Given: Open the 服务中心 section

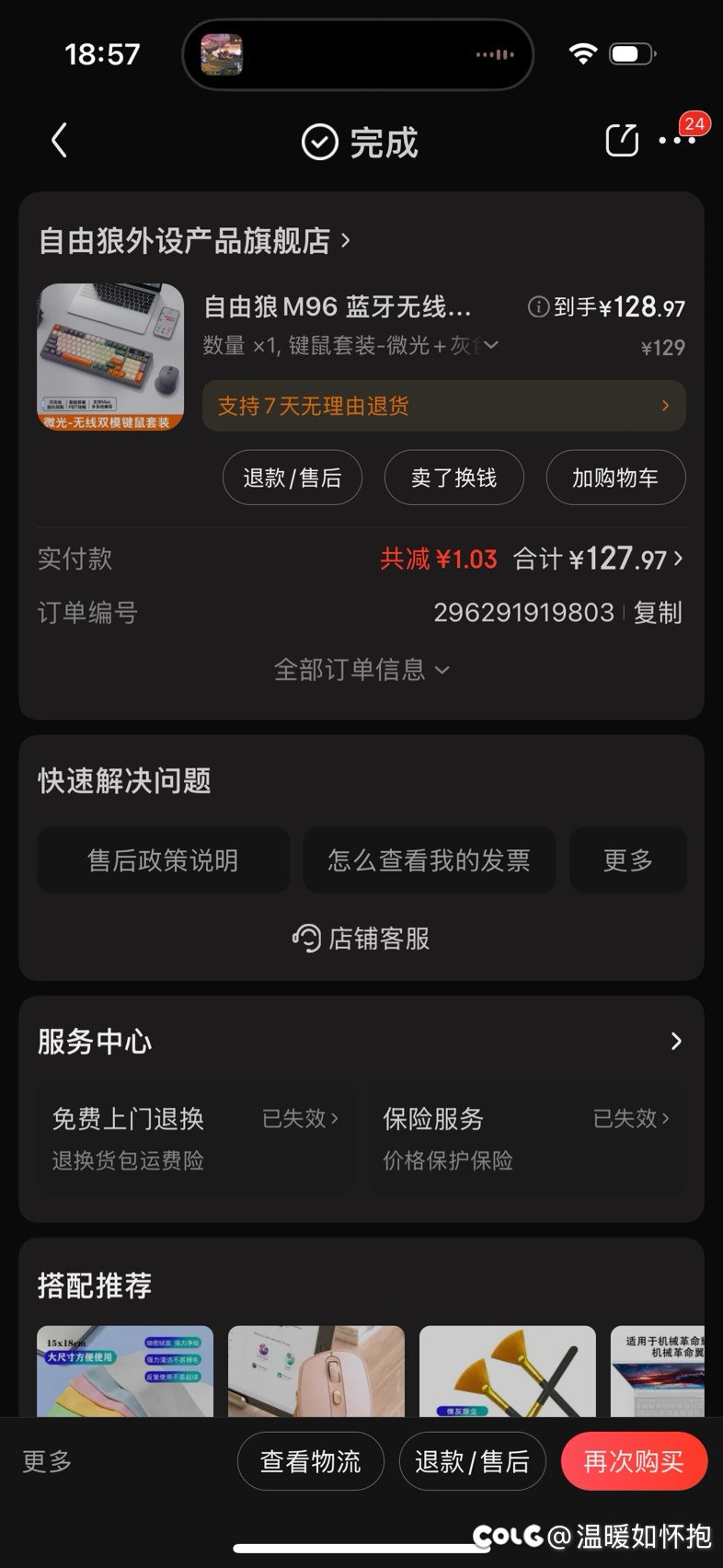Looking at the screenshot, I should 361,1042.
